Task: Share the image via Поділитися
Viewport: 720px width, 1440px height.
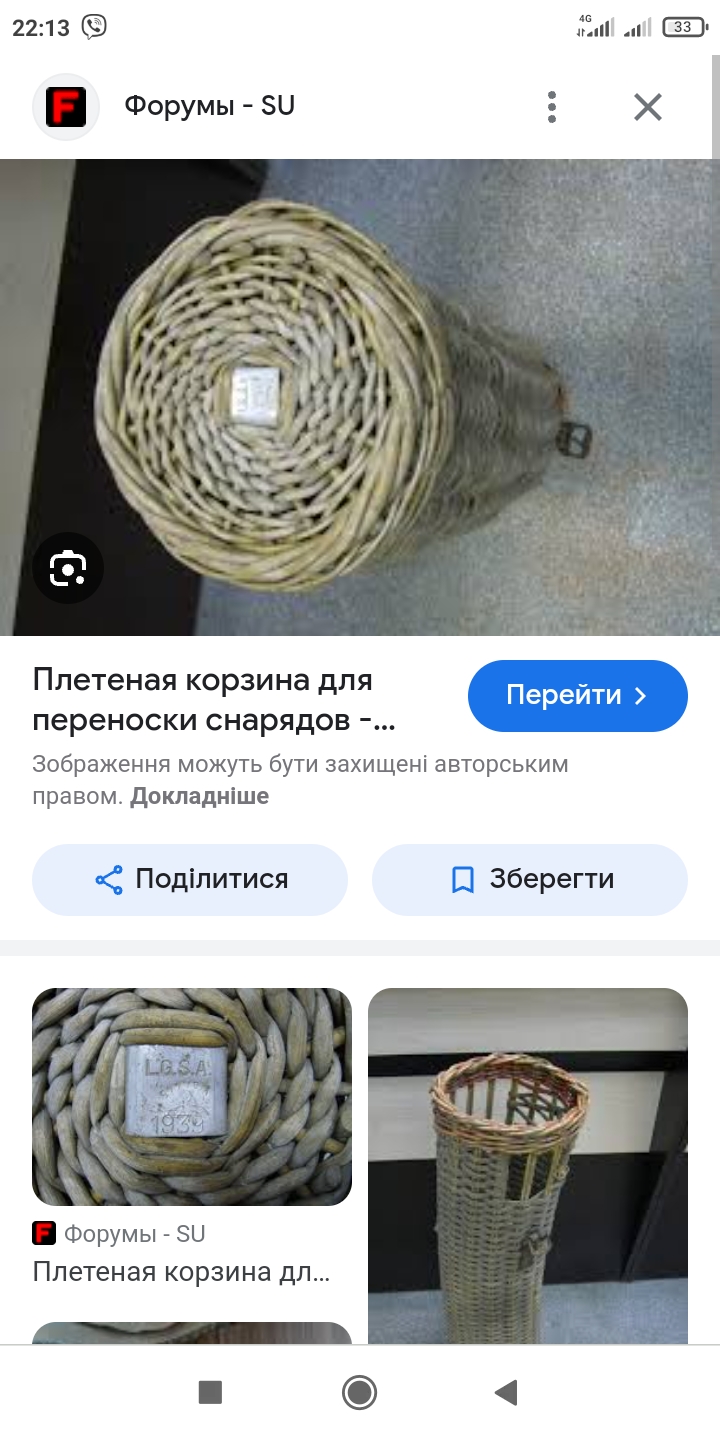Action: [190, 879]
